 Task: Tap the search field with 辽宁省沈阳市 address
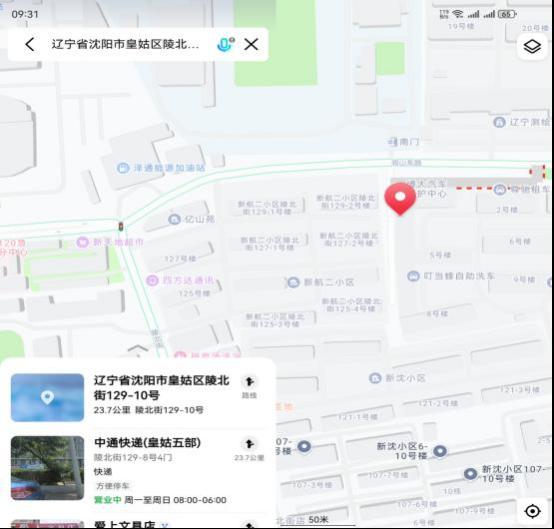click(x=125, y=45)
